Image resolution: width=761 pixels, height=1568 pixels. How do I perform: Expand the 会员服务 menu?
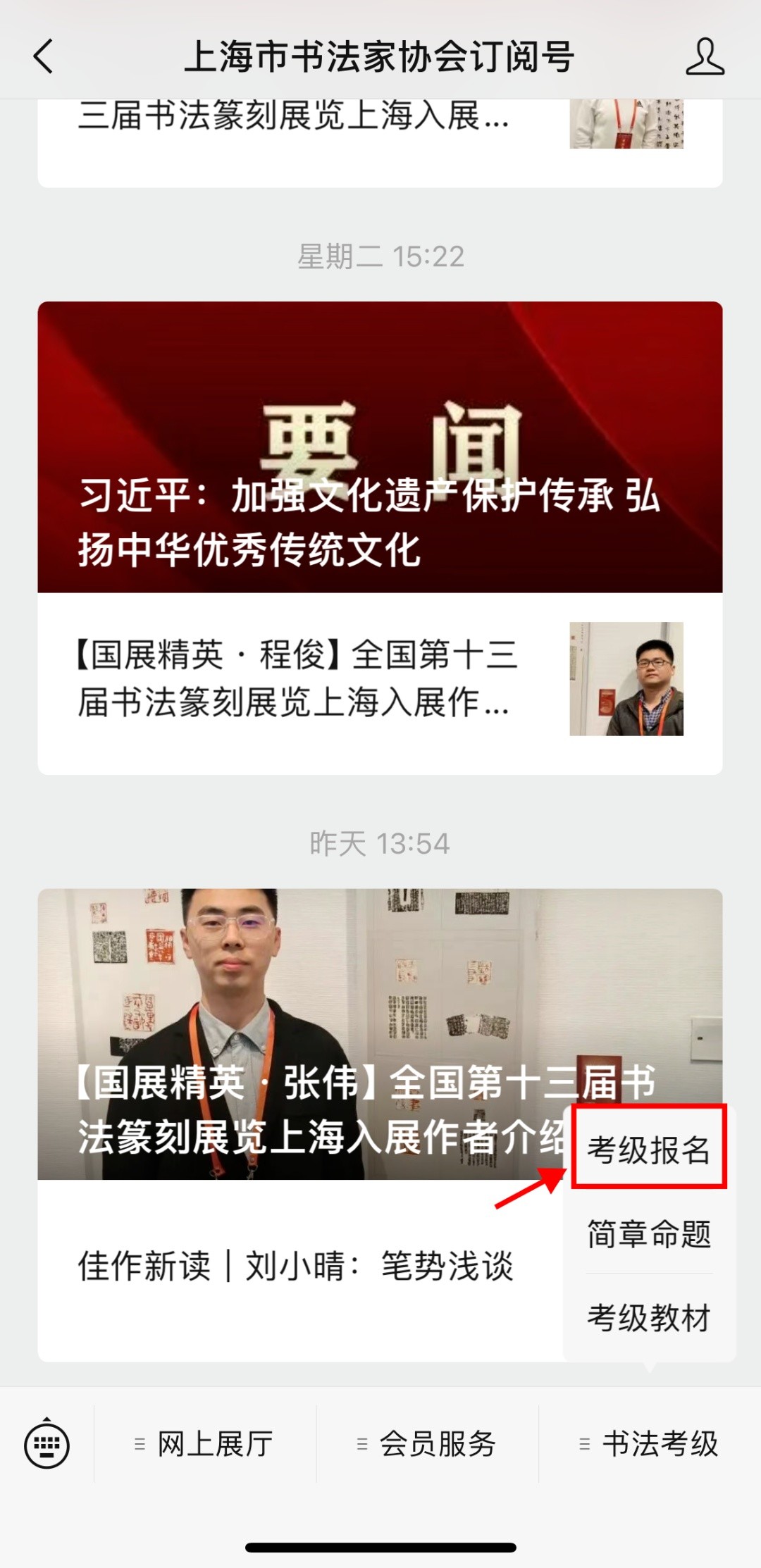point(428,1444)
